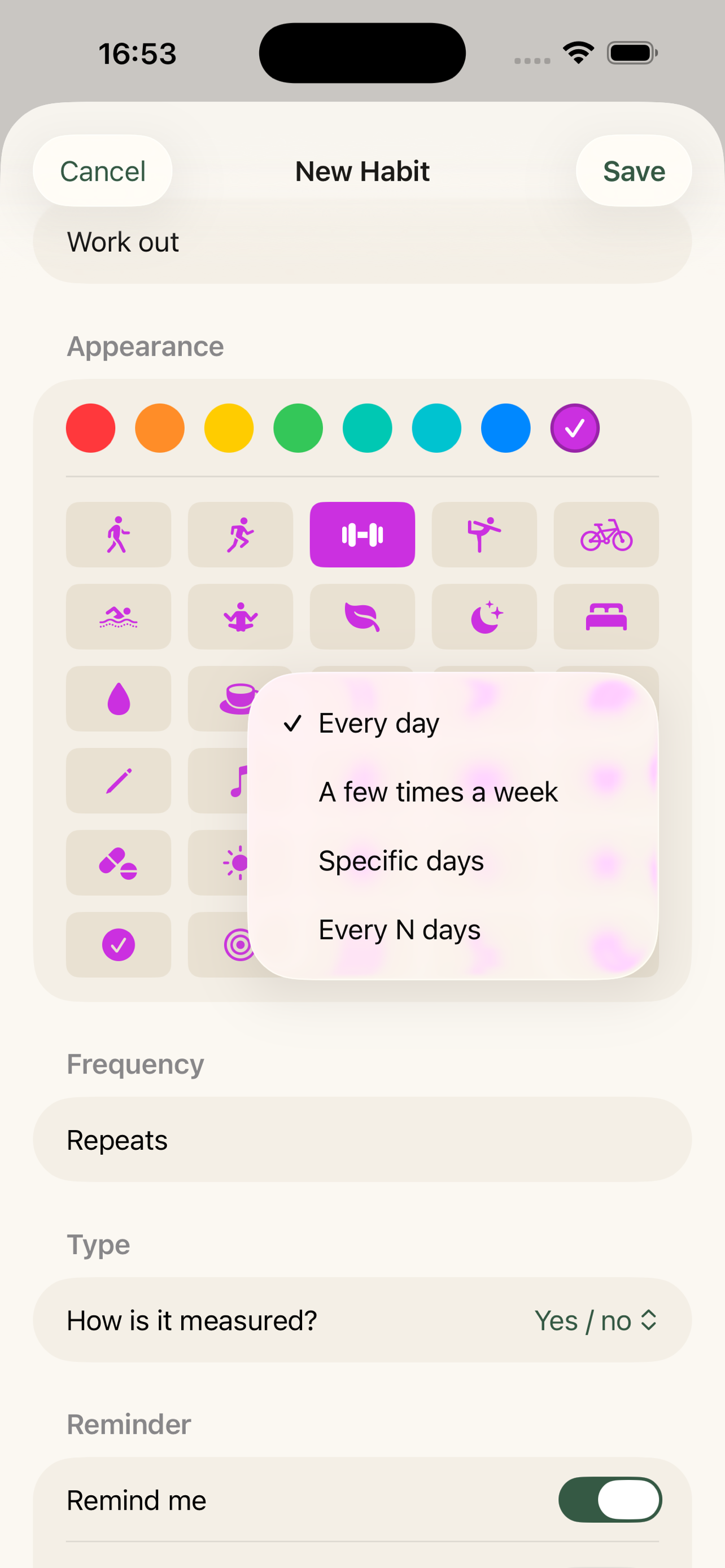This screenshot has width=725, height=1568.
Task: Choose Every N days from the menu
Action: tap(399, 929)
